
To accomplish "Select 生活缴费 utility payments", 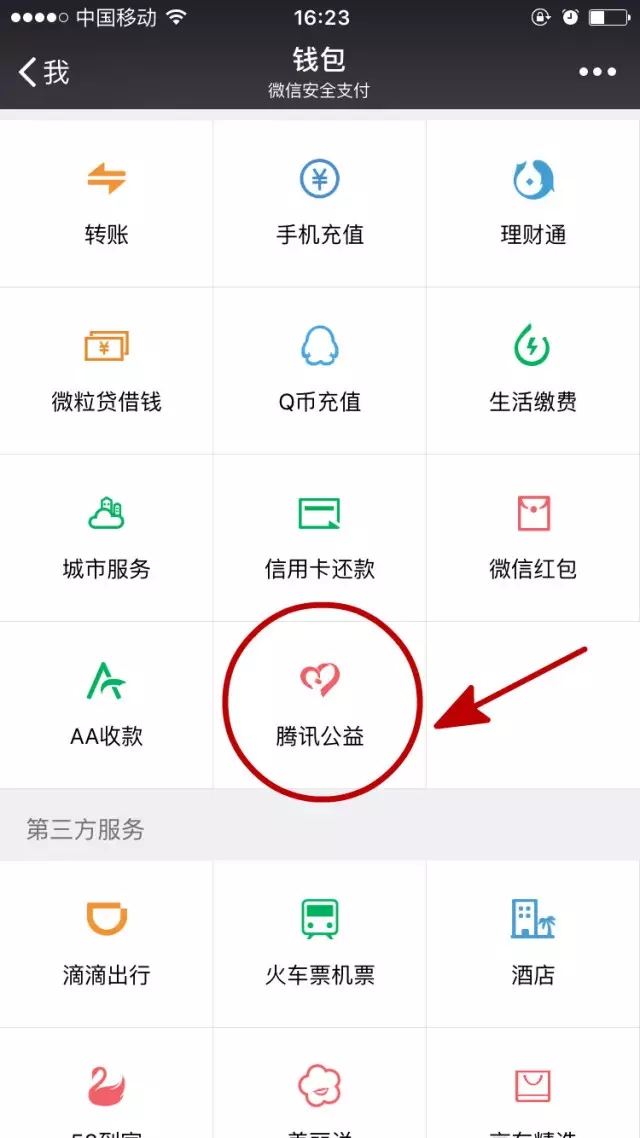I will tap(533, 371).
